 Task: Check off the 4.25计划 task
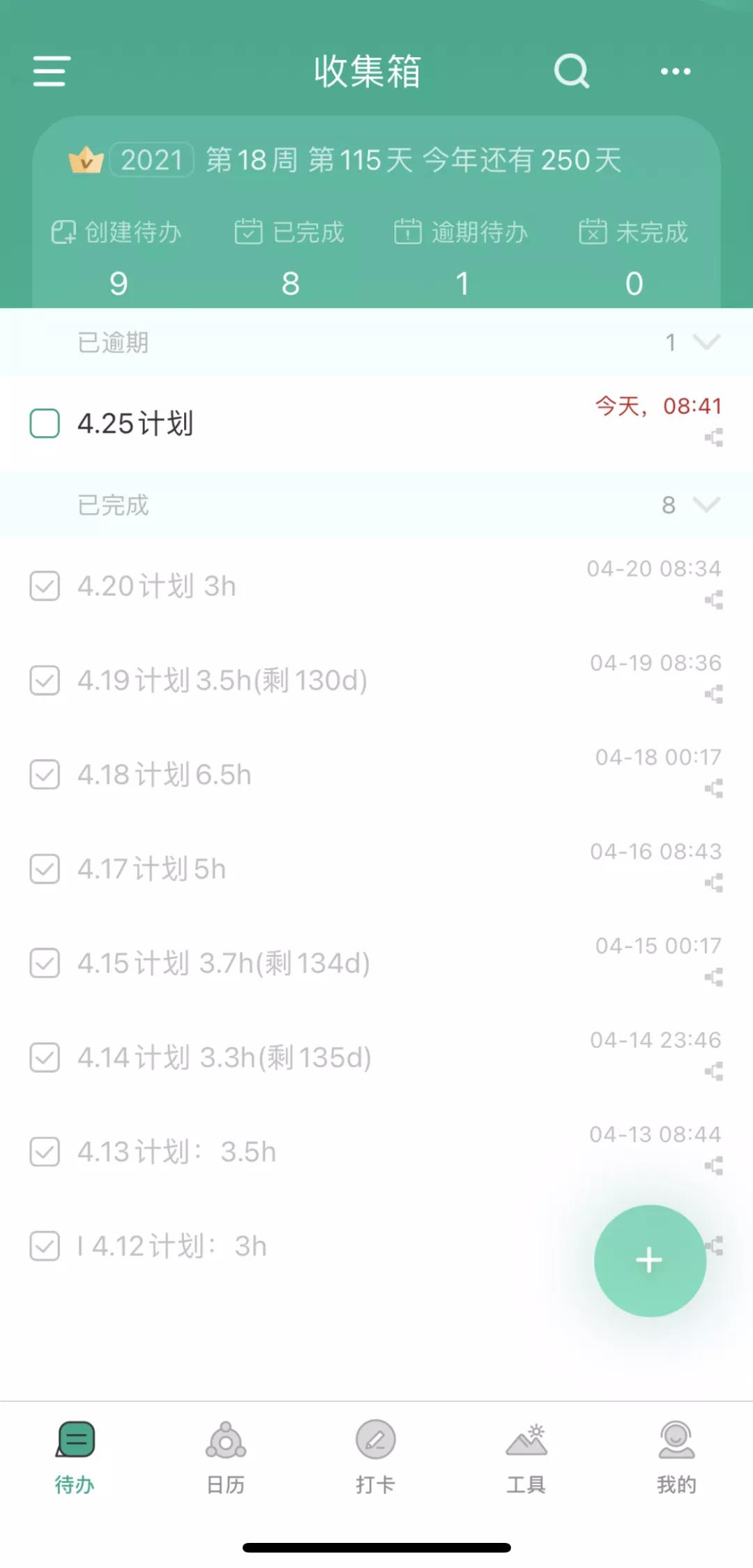tap(45, 423)
